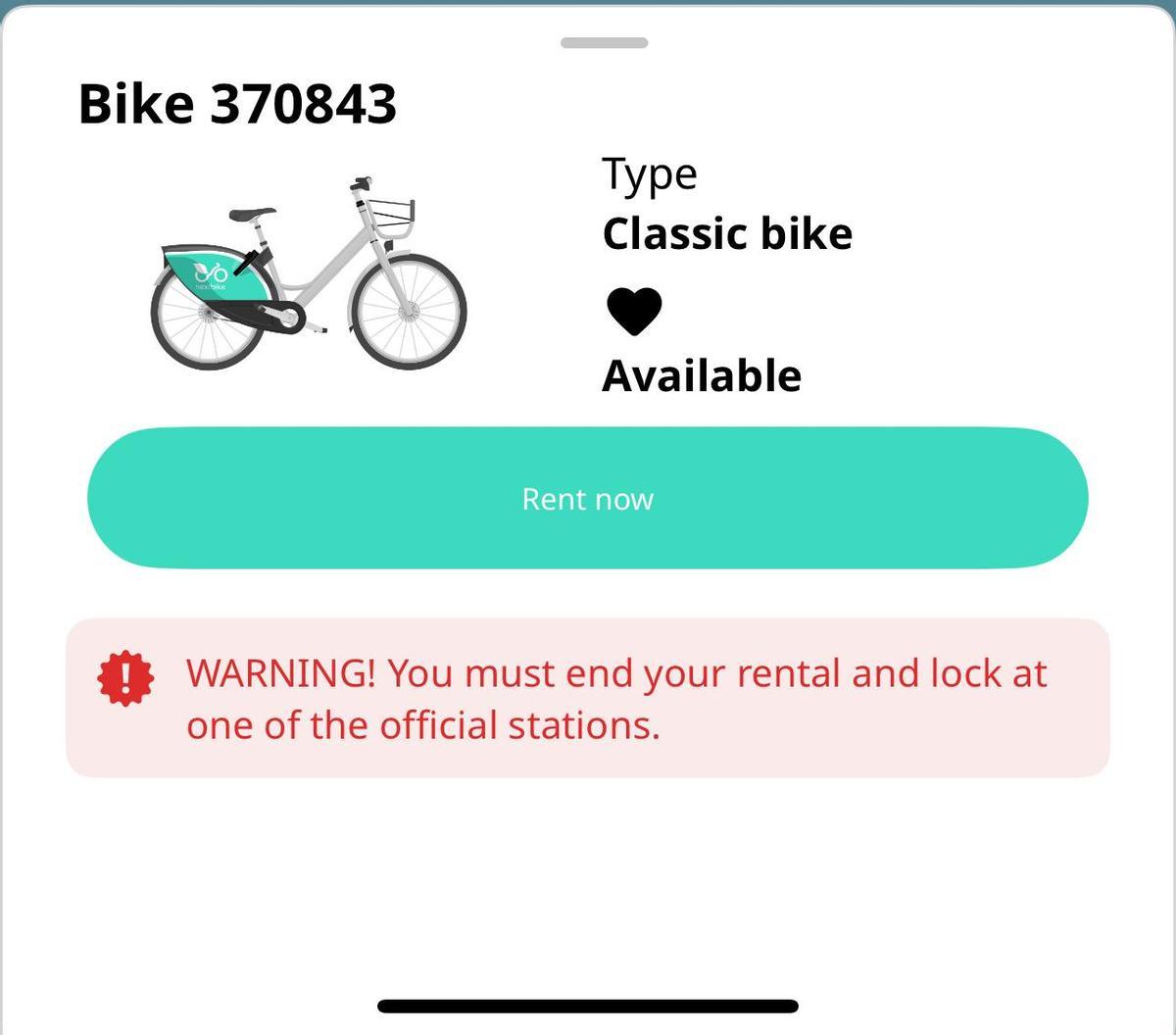Image resolution: width=1176 pixels, height=1035 pixels.
Task: Tap the bottom sheet drag handle
Action: tap(604, 42)
